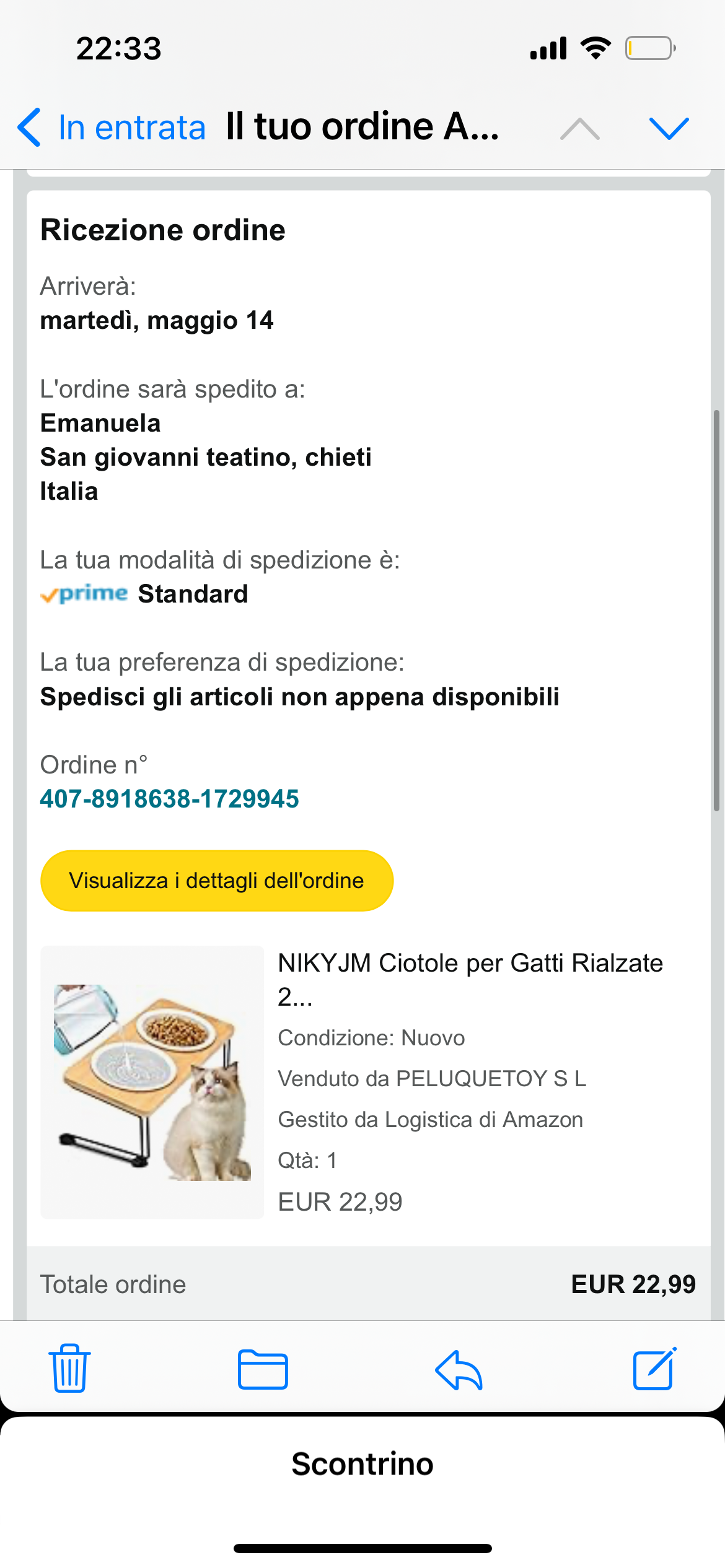This screenshot has width=725, height=1568.
Task: Jump to the next message with down arrow
Action: (x=669, y=128)
